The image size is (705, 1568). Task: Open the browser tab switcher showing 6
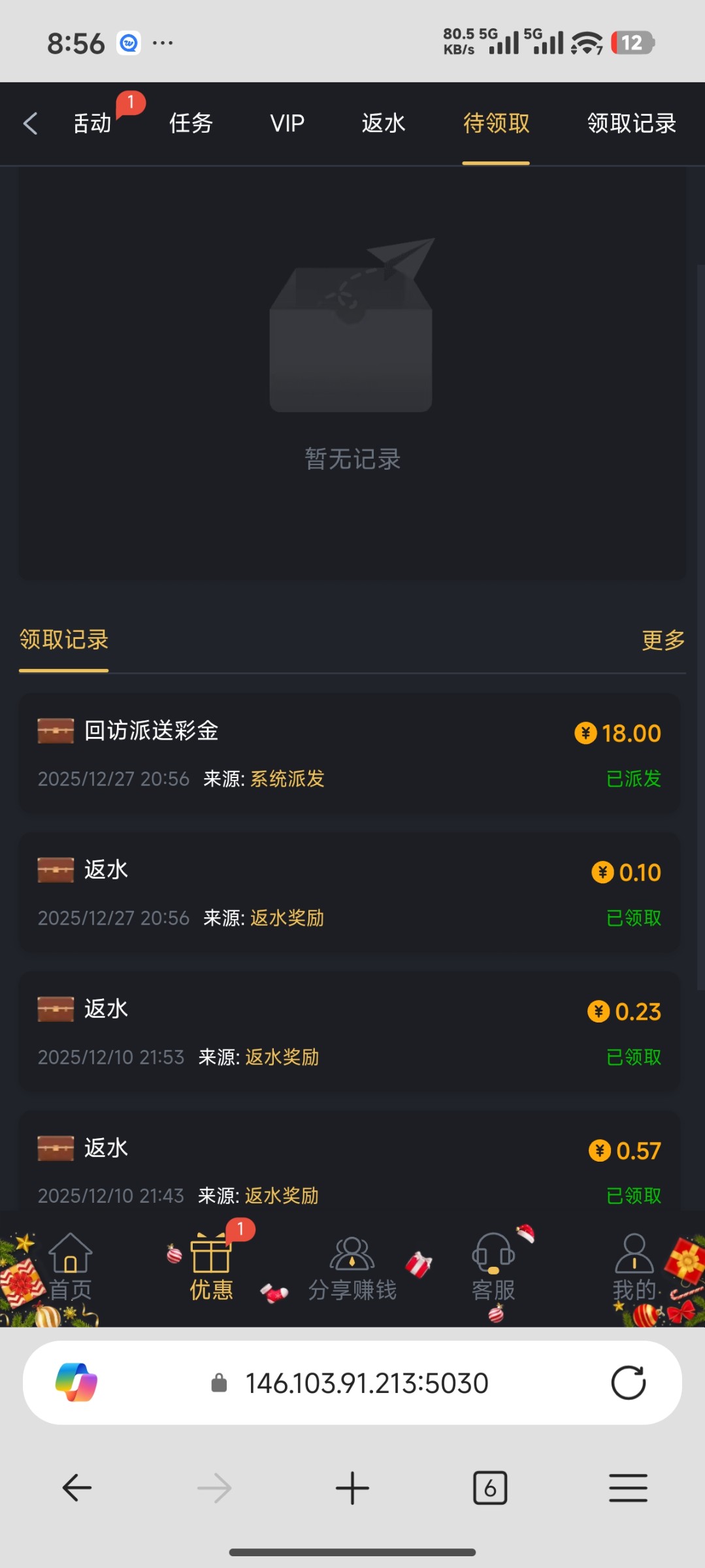tap(490, 1488)
